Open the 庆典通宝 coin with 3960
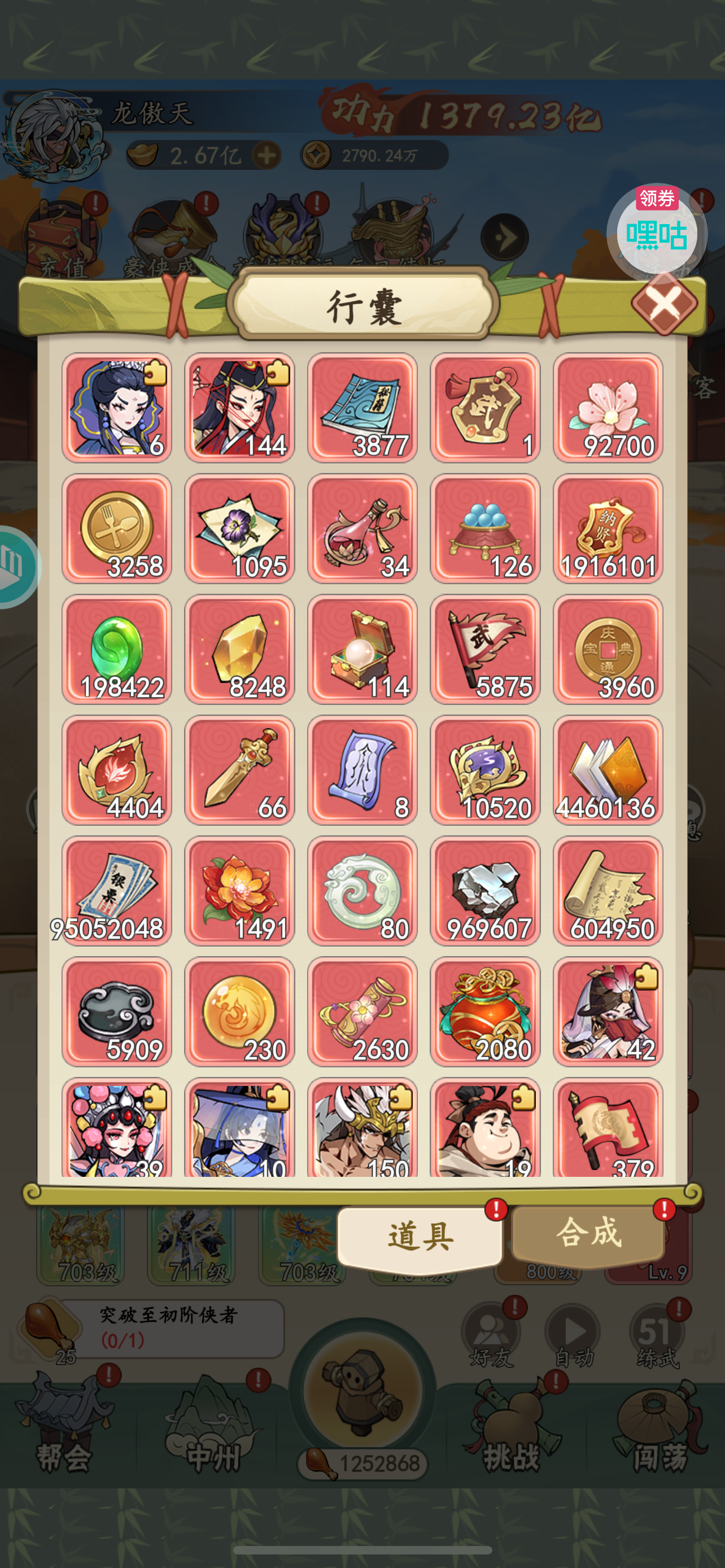The image size is (725, 1568). [608, 649]
